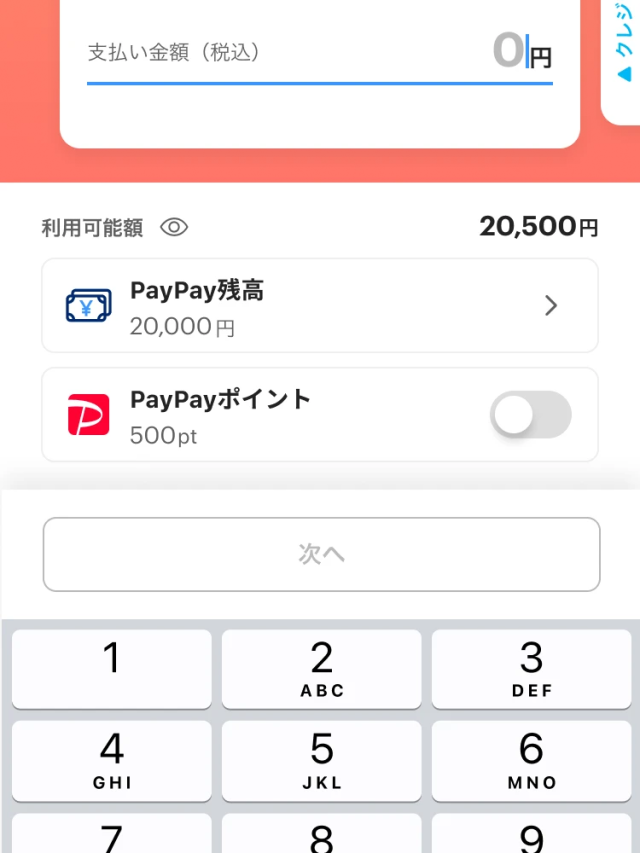640x853 pixels.
Task: Open the PayPay残高 balance row
Action: [320, 306]
